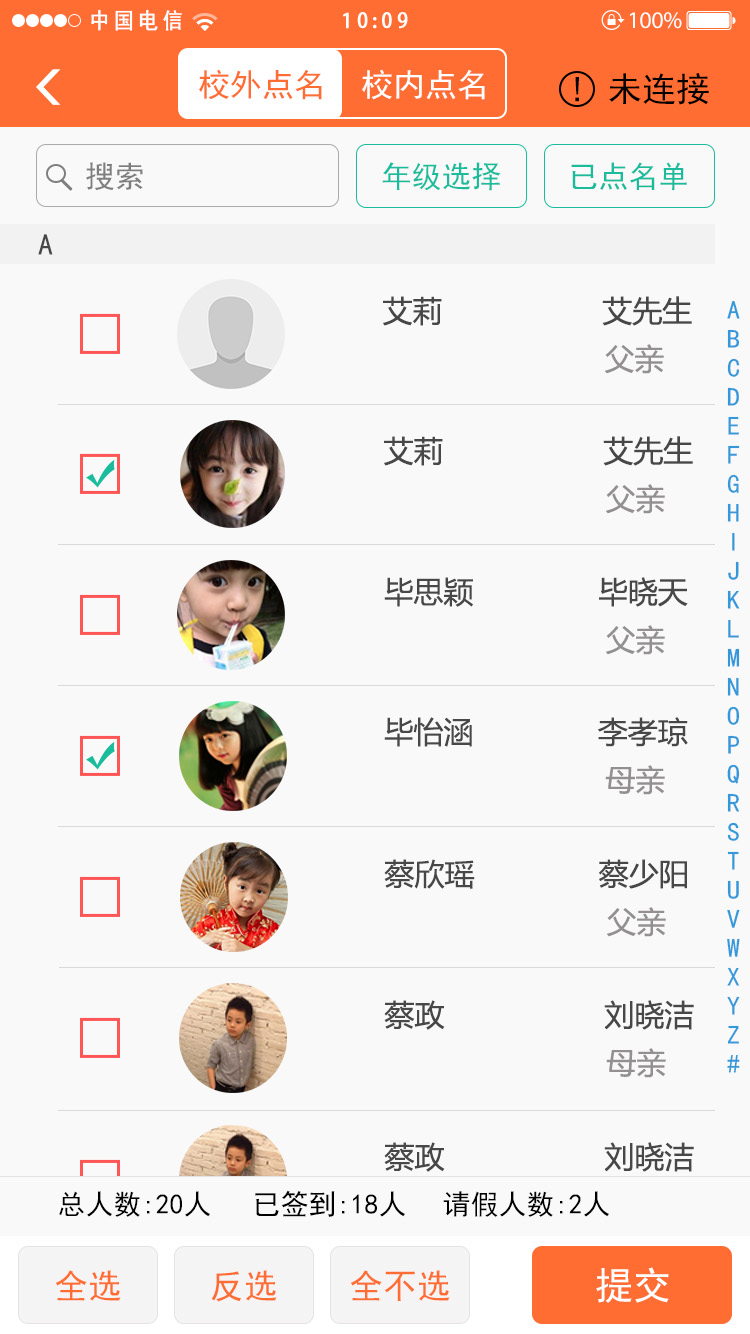
Task: View the 已点名单 list
Action: 629,176
